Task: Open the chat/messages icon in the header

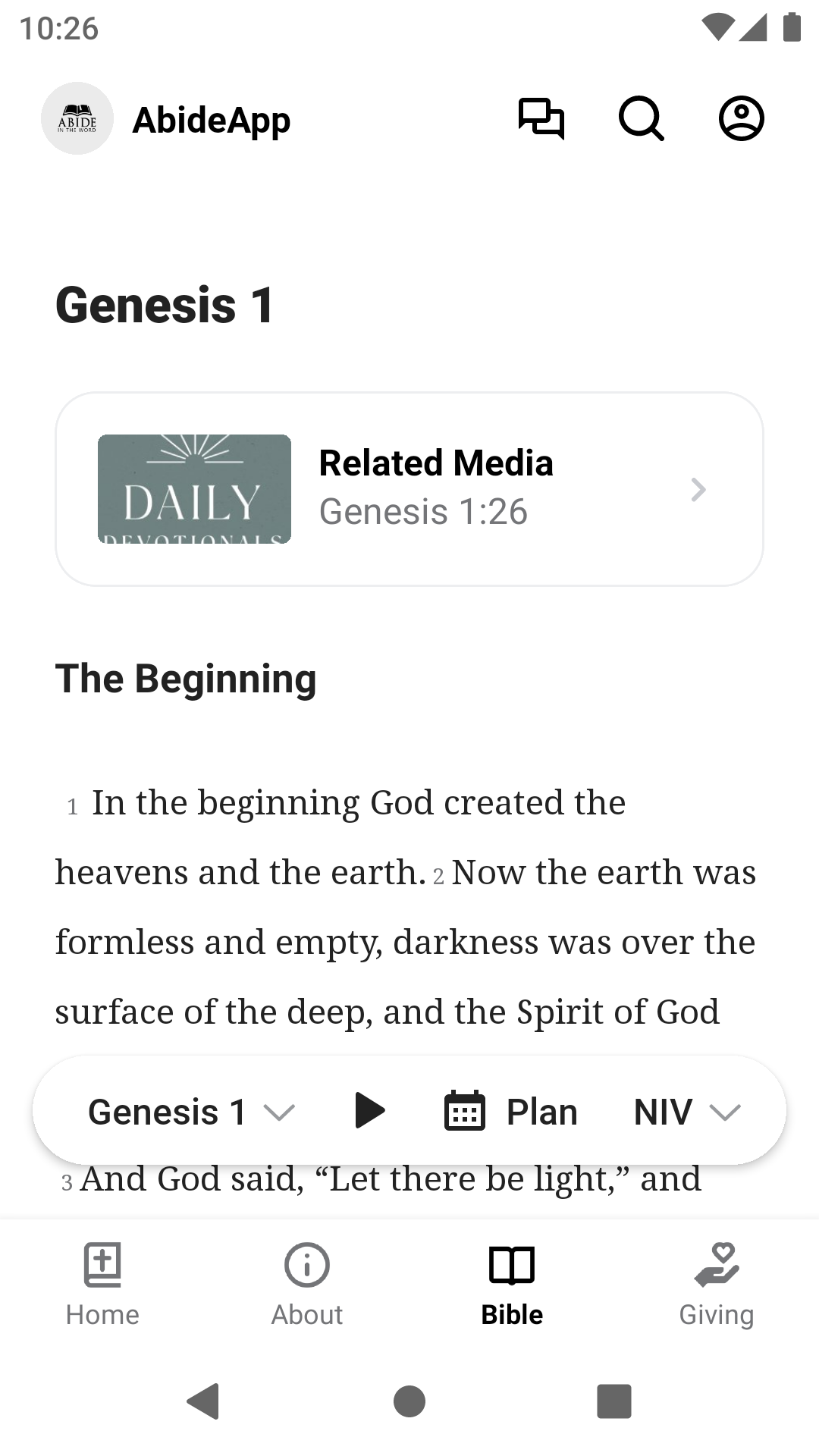Action: coord(543,119)
